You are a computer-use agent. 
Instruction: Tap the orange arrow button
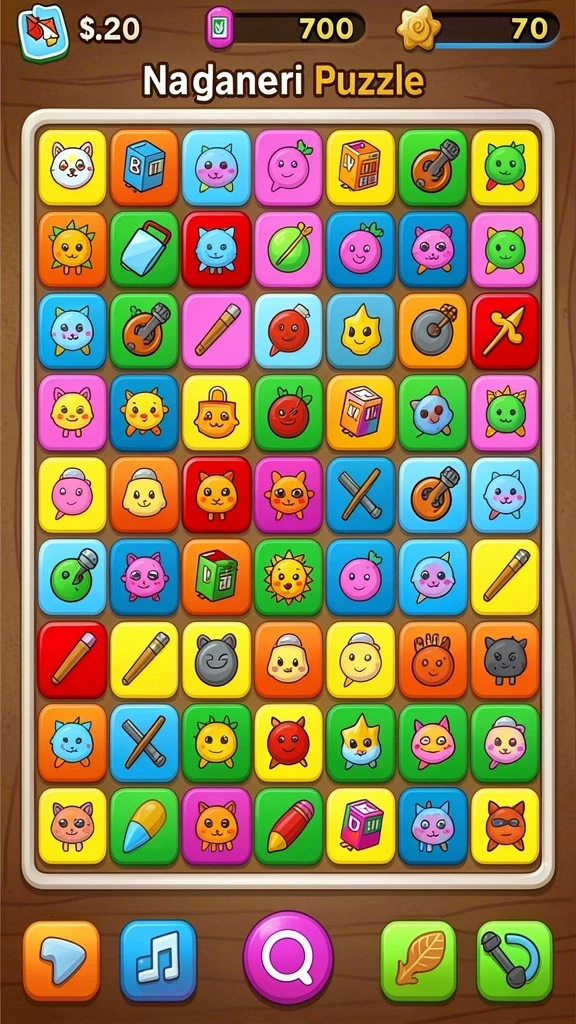coord(61,960)
